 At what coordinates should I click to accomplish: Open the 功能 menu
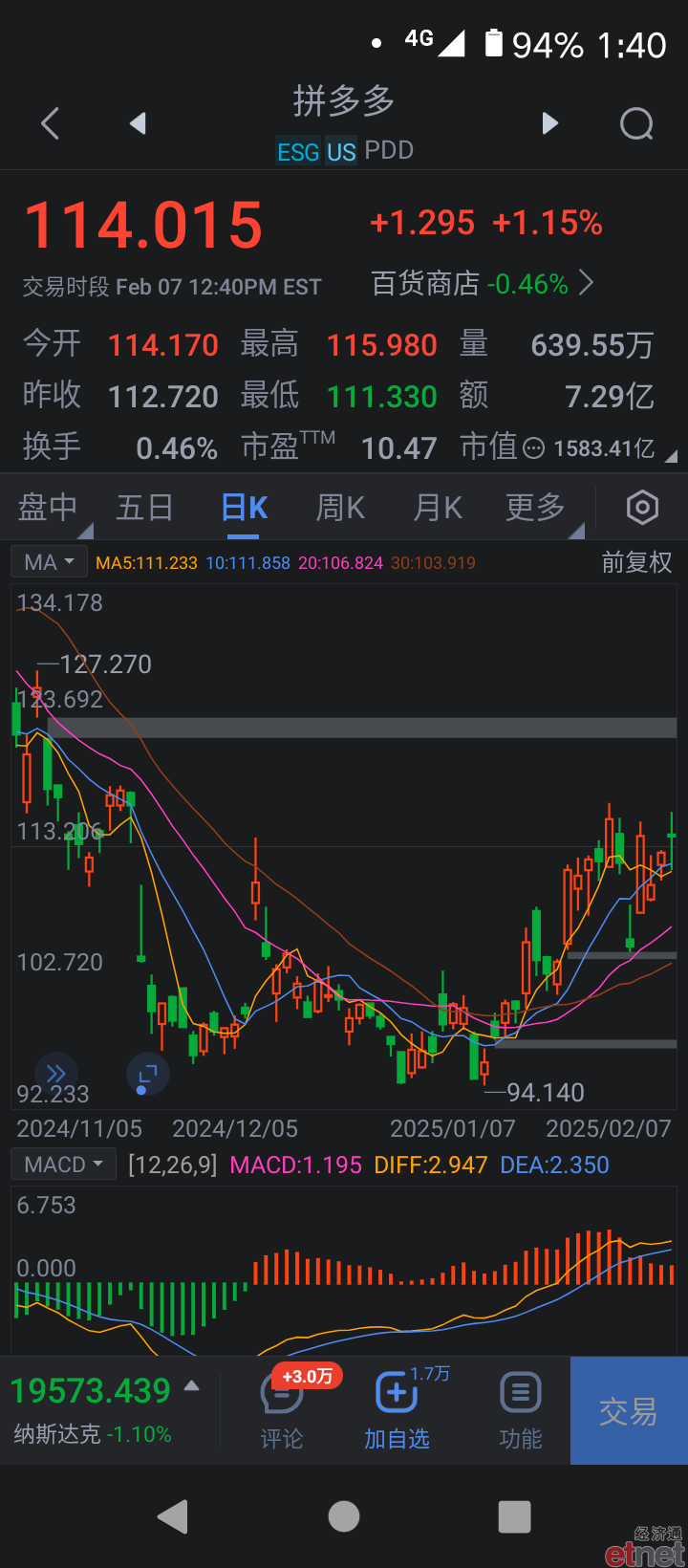pos(521,1410)
